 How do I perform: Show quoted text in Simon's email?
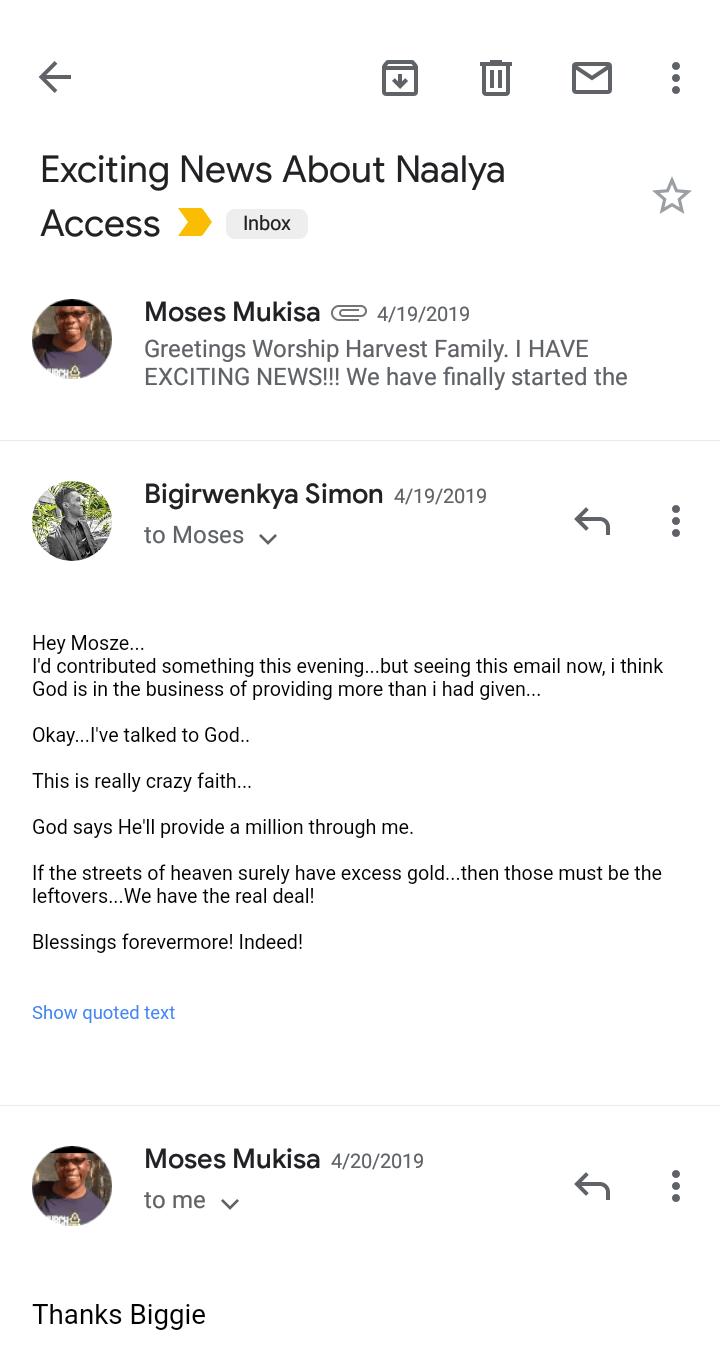[103, 1013]
